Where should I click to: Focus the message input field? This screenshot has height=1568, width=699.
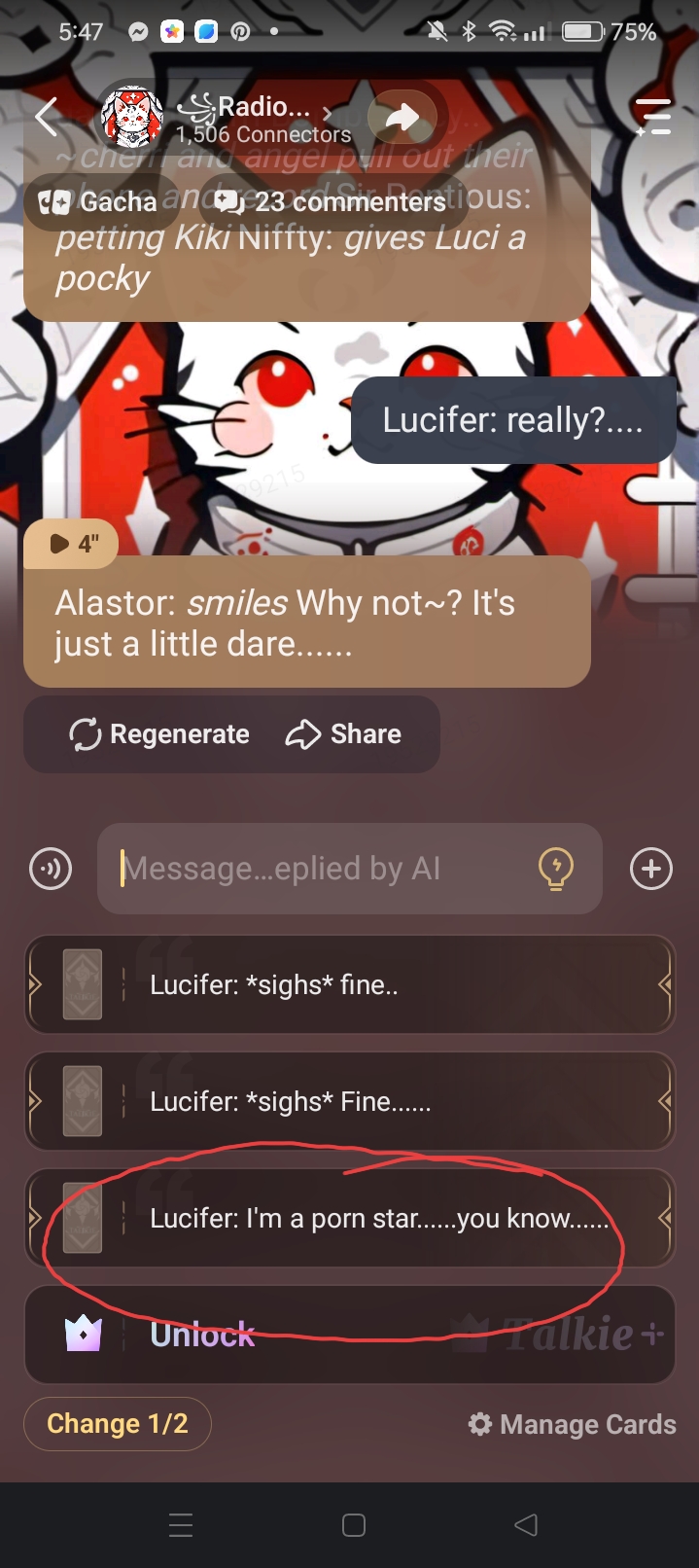click(x=321, y=868)
